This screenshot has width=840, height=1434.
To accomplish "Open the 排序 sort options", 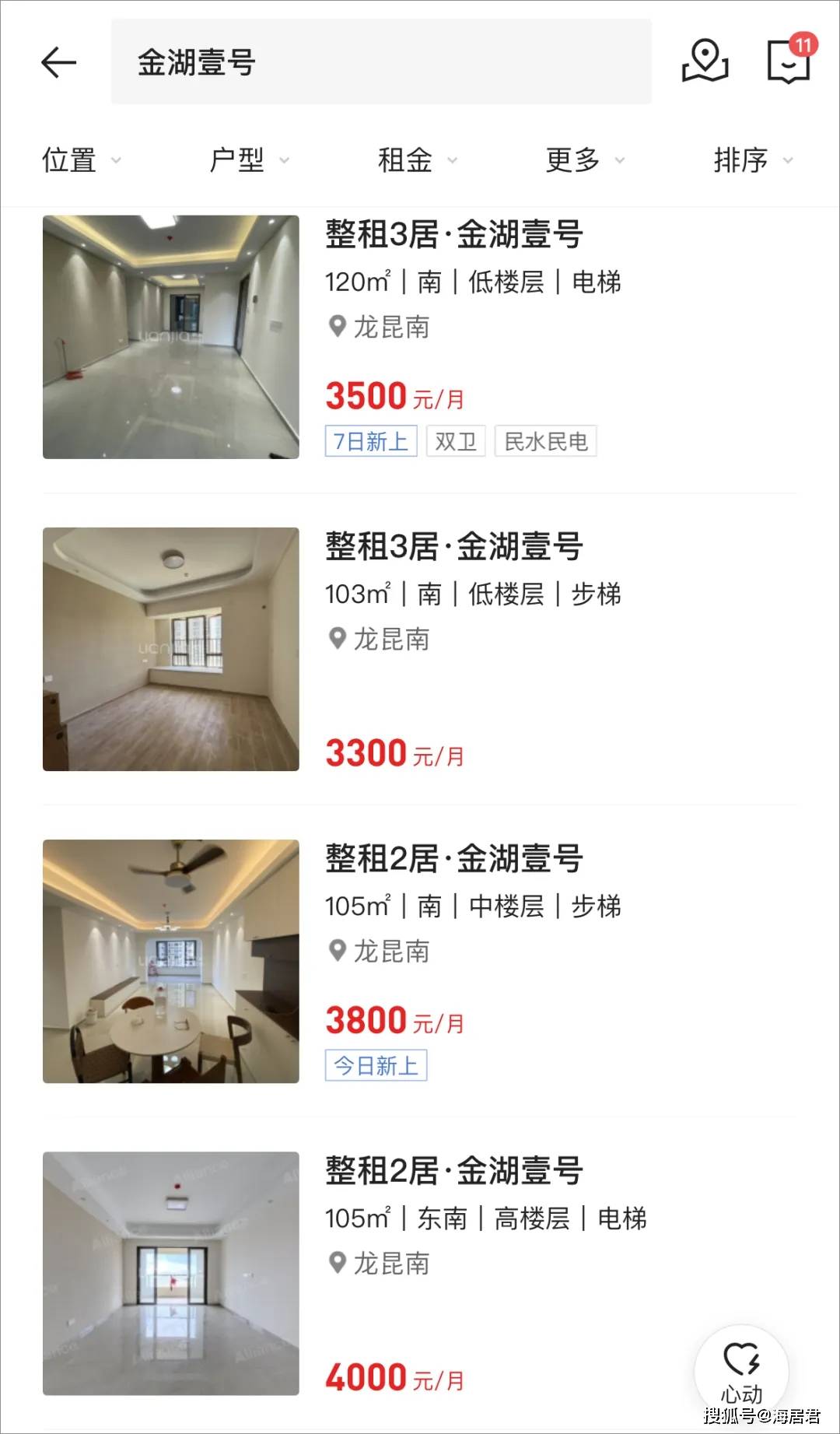I will [753, 160].
